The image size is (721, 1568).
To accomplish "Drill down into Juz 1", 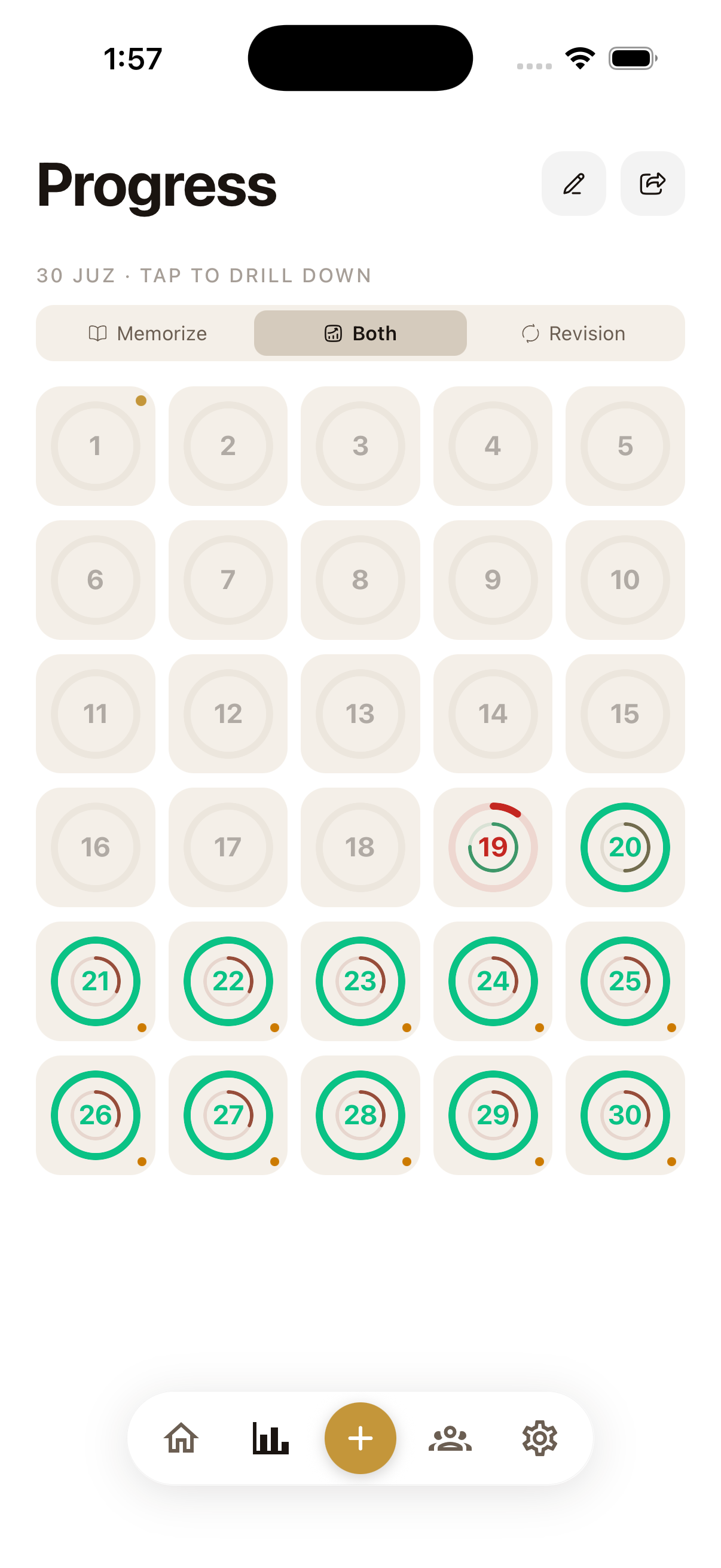I will (x=95, y=446).
